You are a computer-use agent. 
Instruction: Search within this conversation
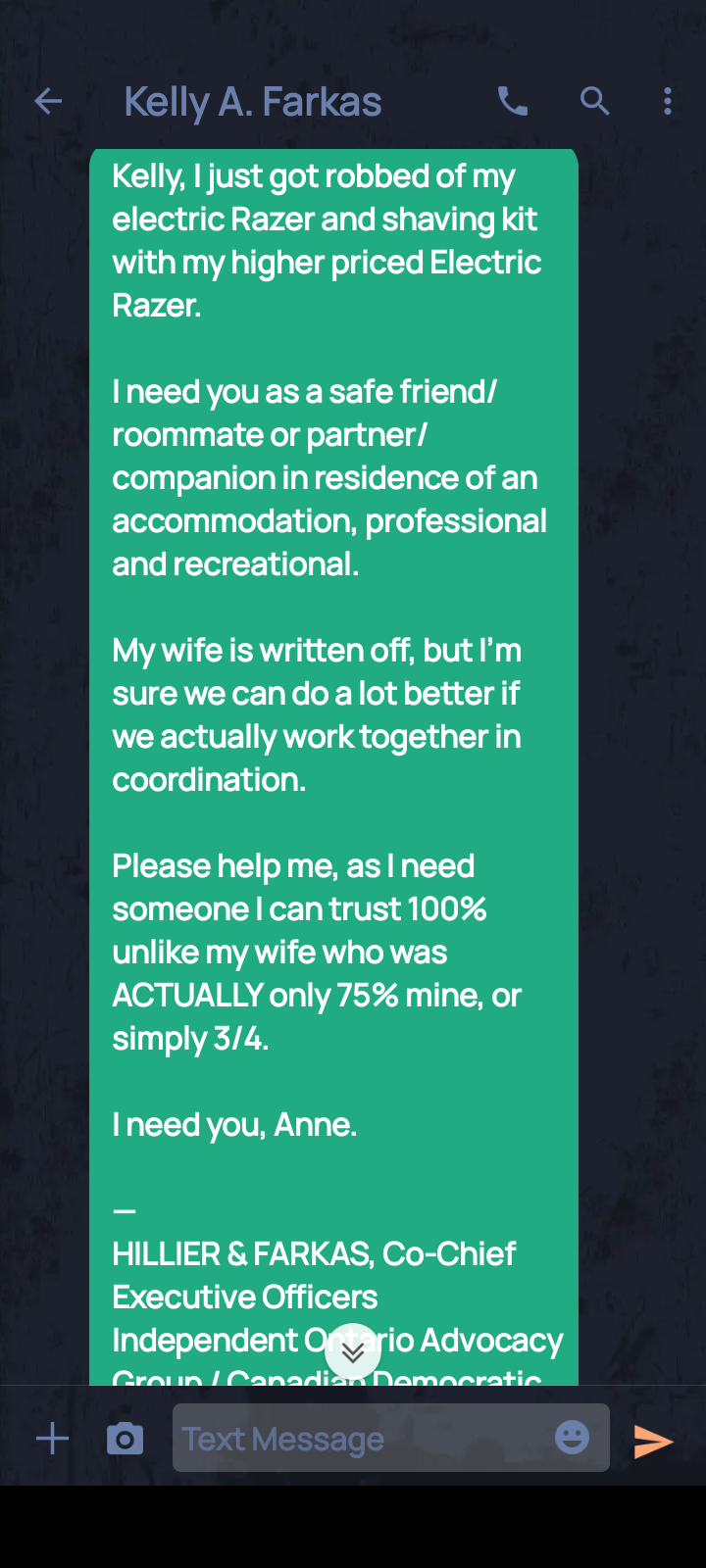[594, 101]
